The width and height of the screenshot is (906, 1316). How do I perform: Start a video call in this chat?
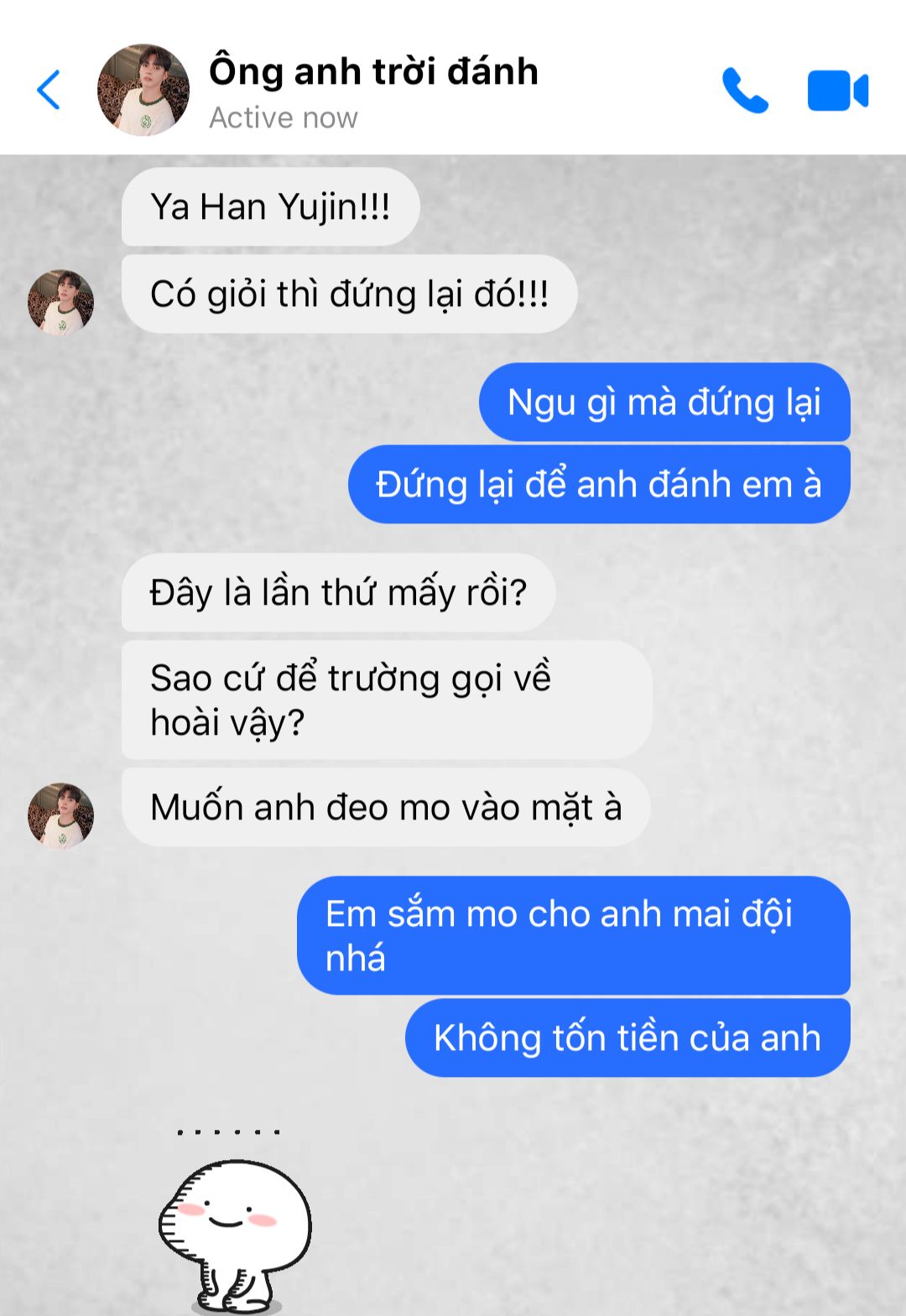point(836,91)
